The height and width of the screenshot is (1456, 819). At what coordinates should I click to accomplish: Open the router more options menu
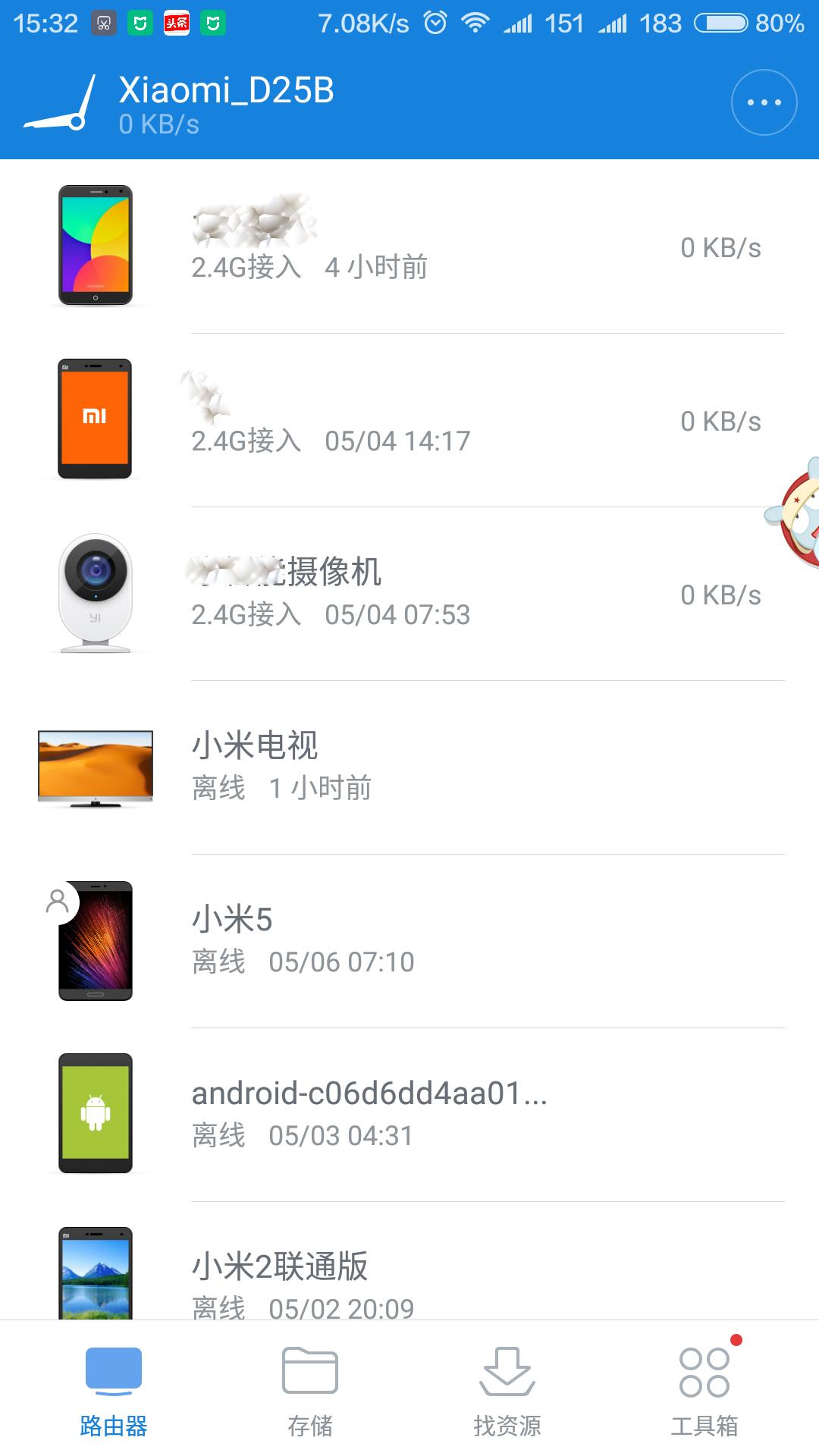[x=764, y=101]
